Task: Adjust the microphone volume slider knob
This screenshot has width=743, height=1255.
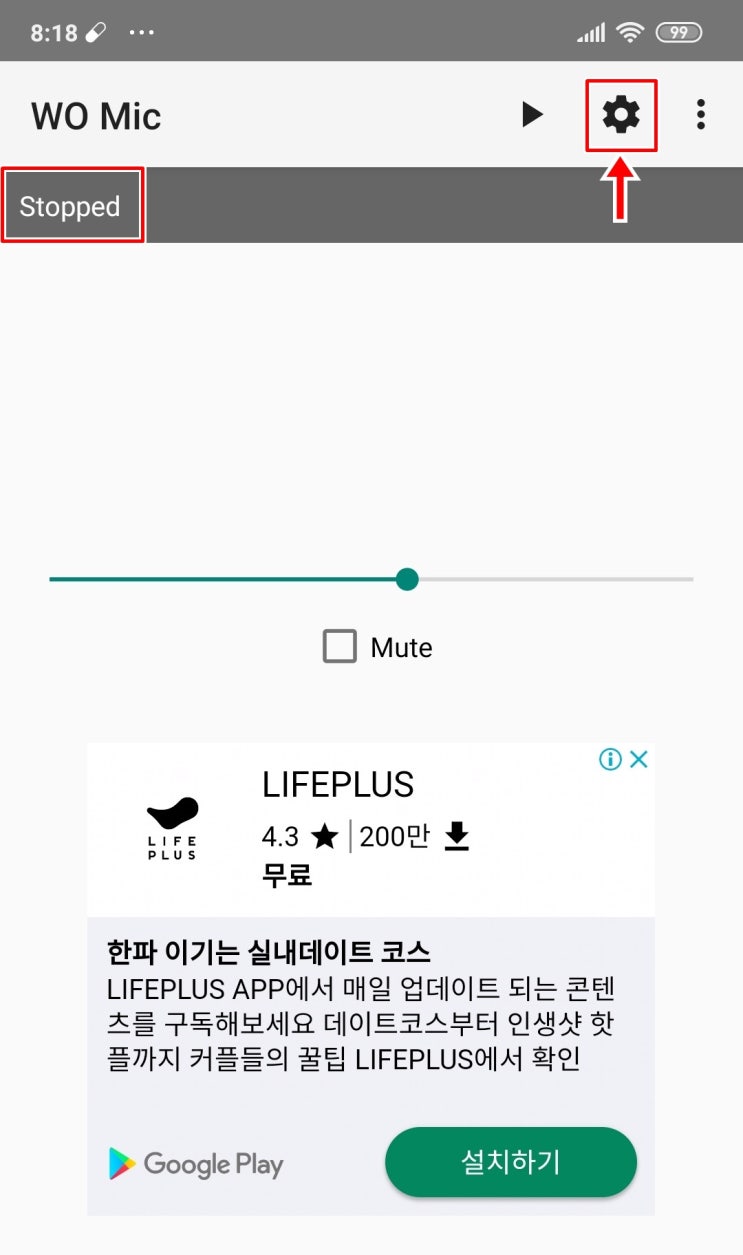Action: tap(407, 579)
